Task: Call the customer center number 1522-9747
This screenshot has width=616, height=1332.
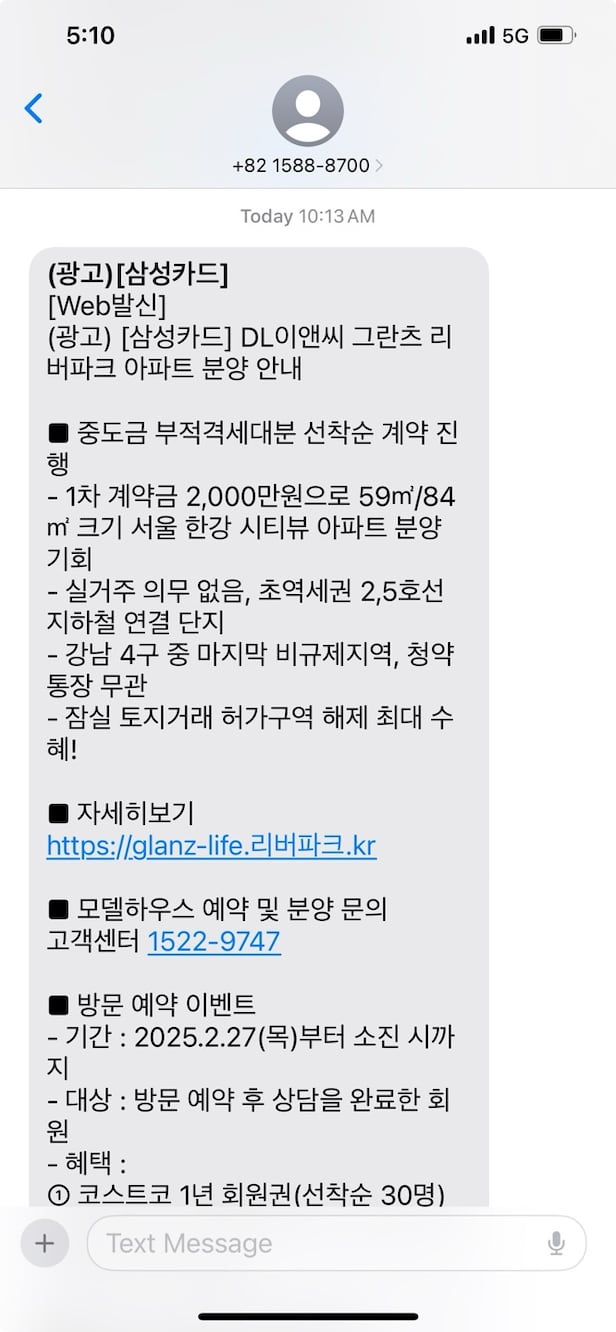Action: click(214, 941)
